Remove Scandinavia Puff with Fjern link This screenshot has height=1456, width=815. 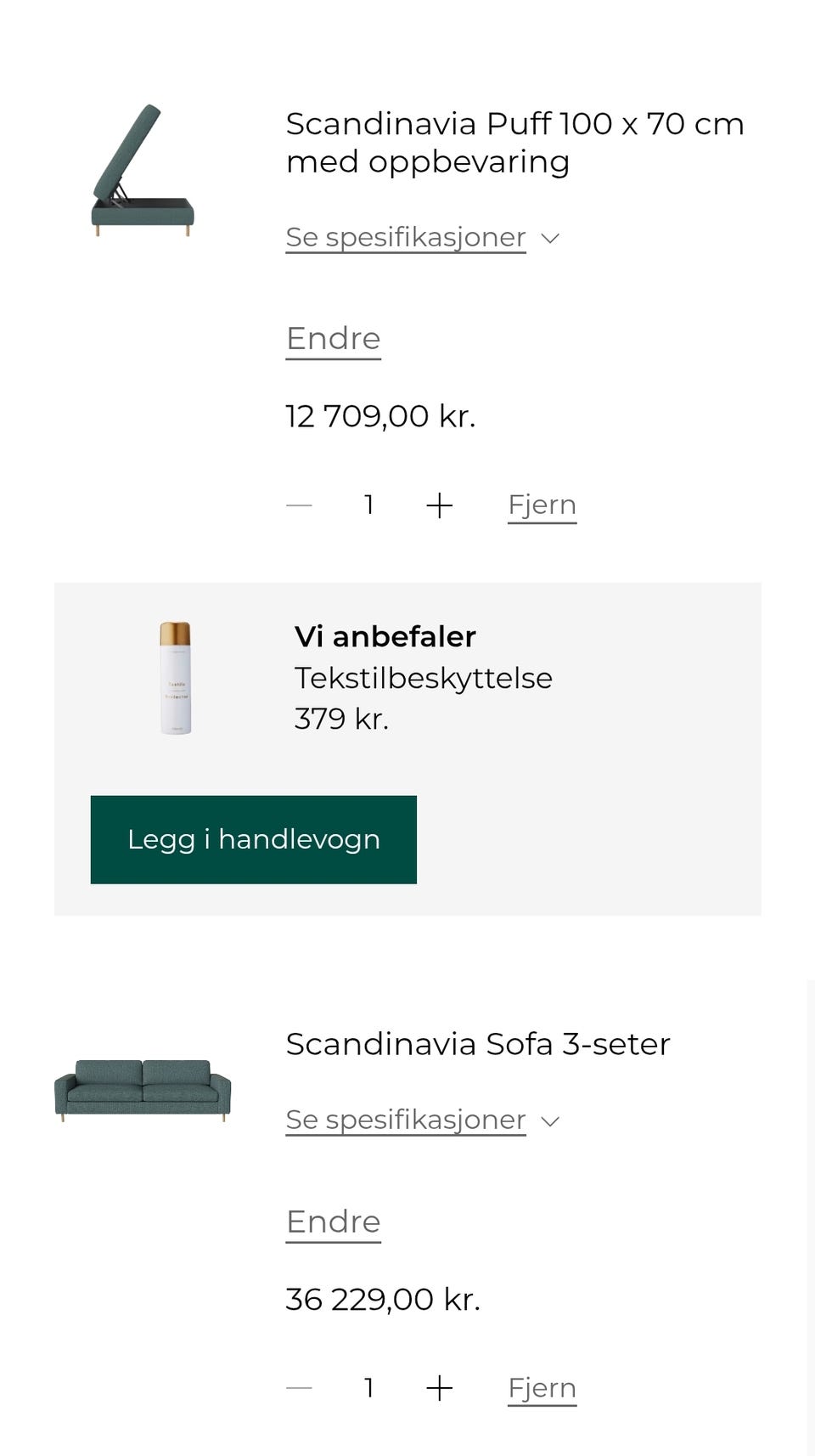point(542,505)
